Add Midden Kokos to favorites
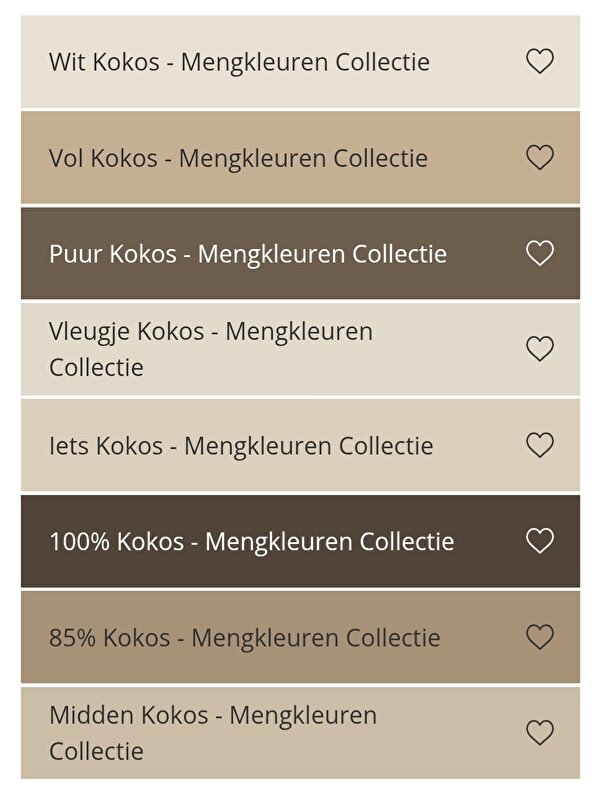Screen dimensions: 600x800 tap(540, 733)
